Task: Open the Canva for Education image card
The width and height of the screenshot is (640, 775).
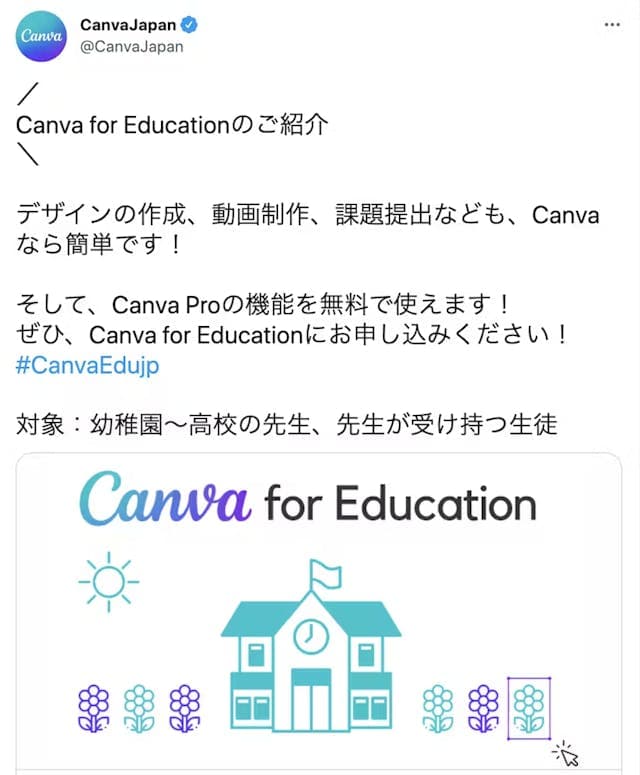Action: click(x=320, y=610)
